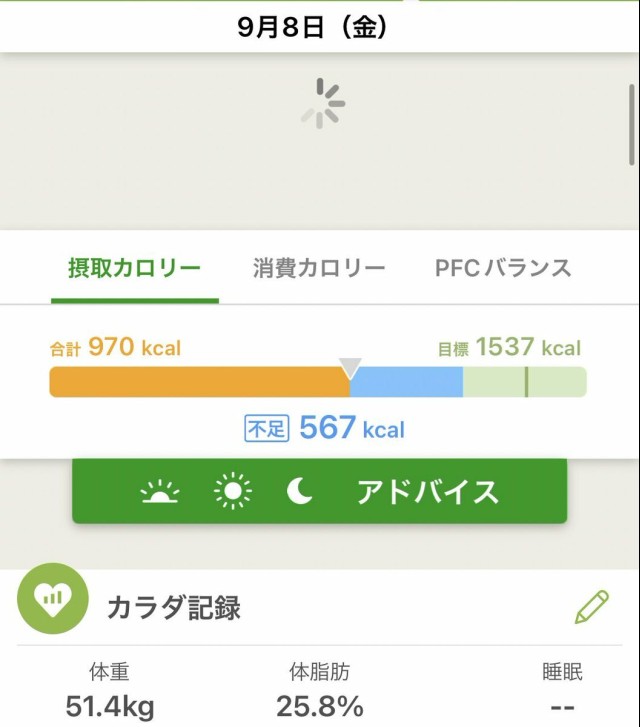Open the PFCバランス tab
This screenshot has height=727, width=640.
pos(503,268)
